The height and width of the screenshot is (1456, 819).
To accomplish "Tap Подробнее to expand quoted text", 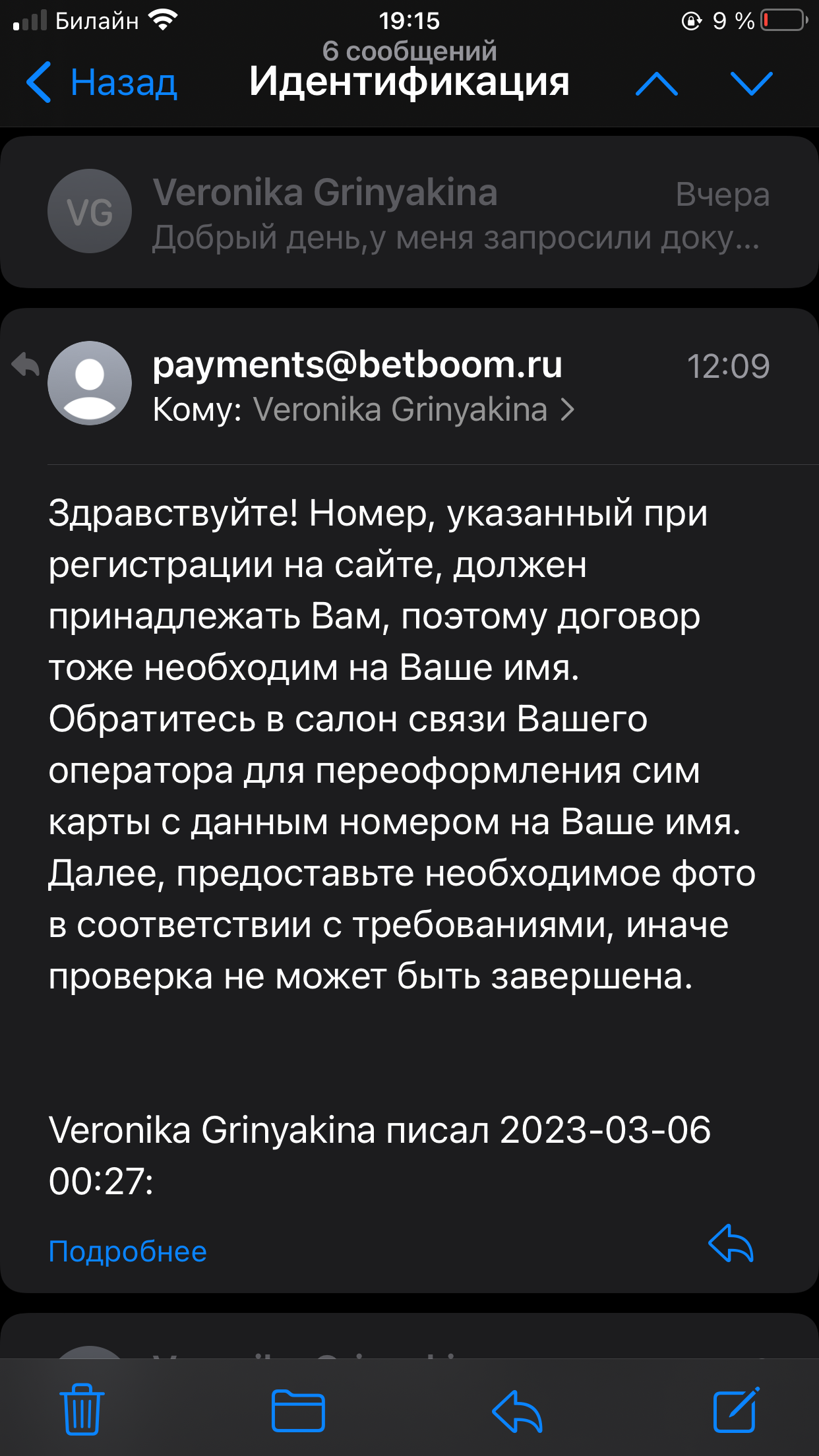I will tap(128, 1251).
